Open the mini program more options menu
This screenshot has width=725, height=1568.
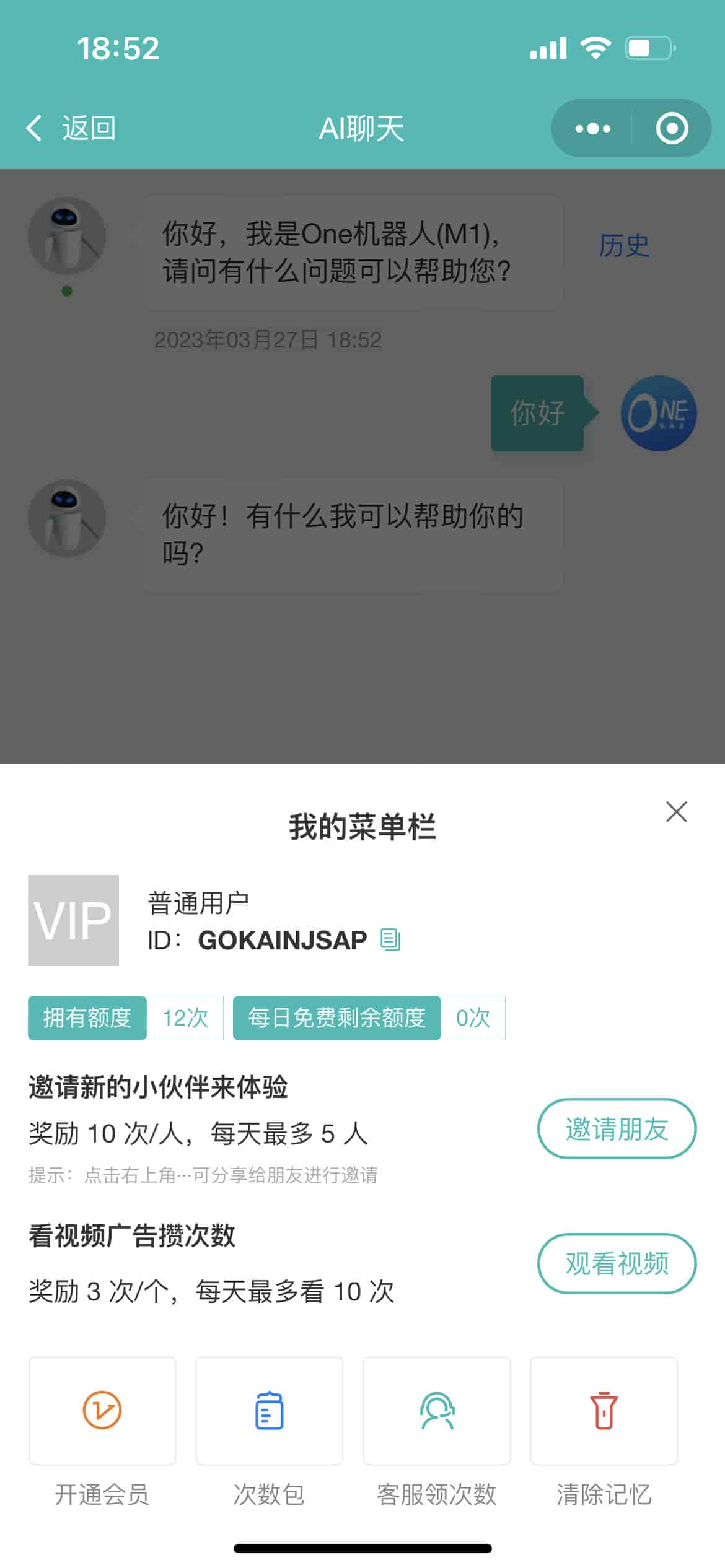coord(592,128)
